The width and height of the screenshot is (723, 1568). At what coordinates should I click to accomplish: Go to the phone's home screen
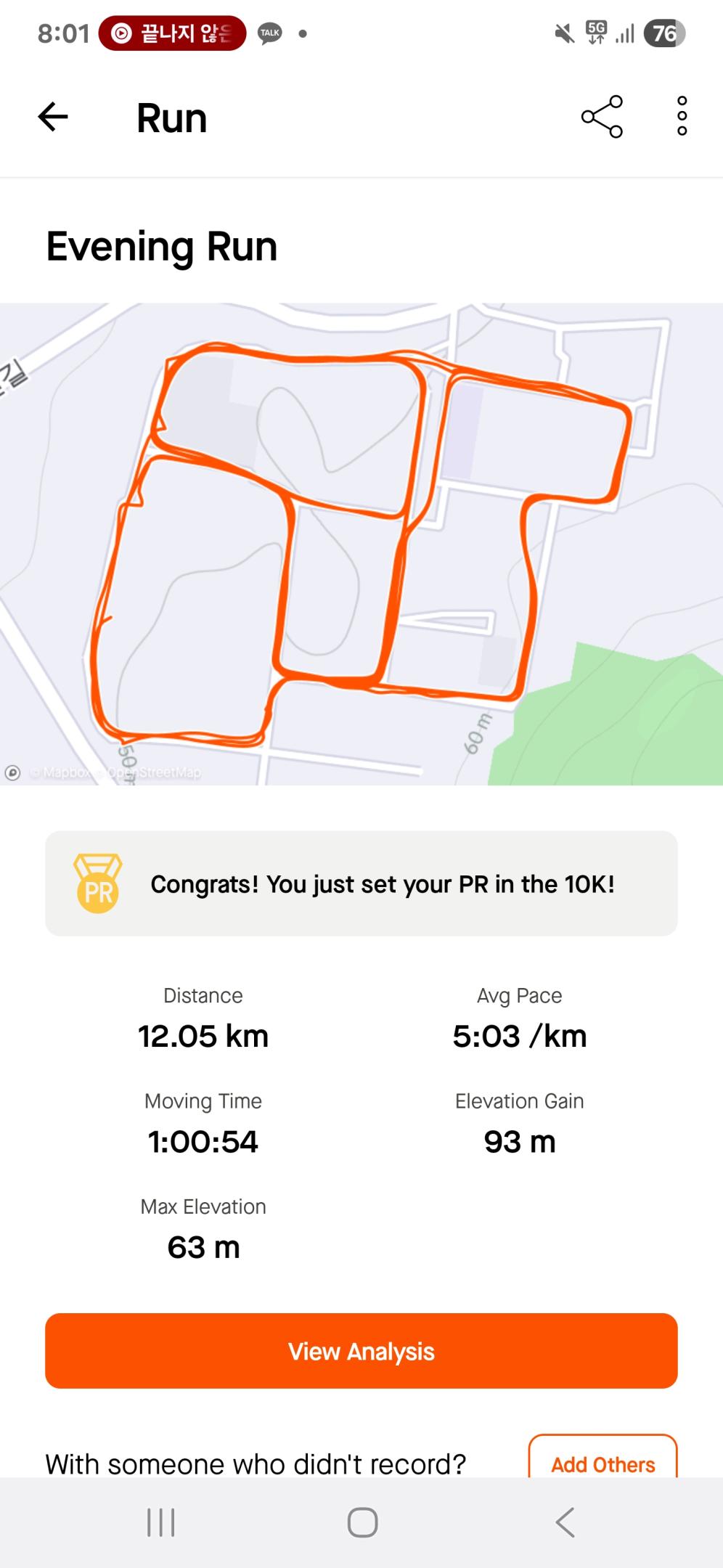pos(362,1522)
